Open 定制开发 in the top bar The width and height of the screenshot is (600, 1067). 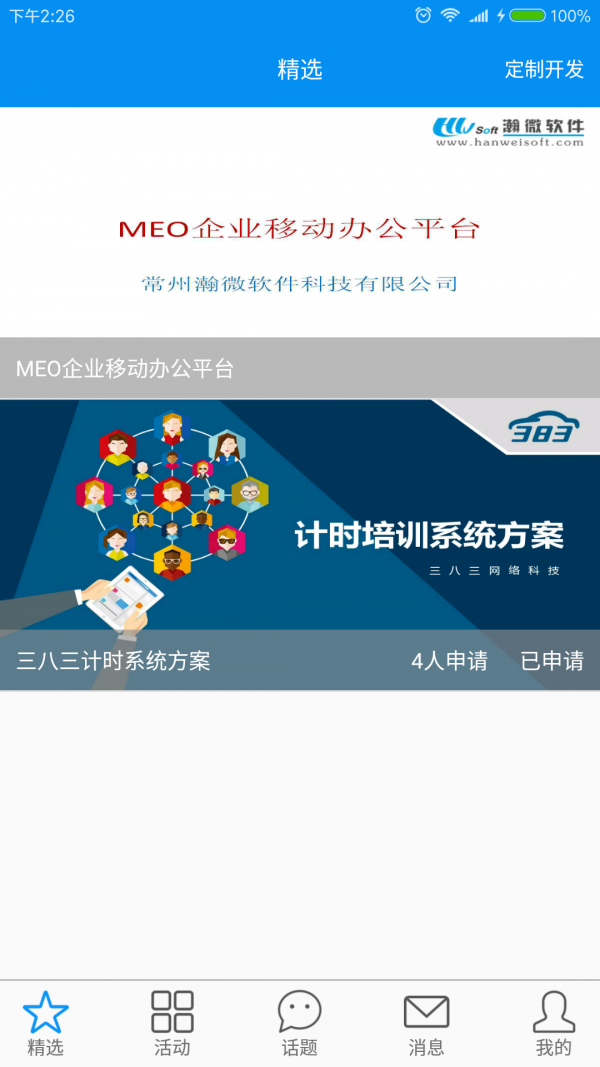tap(544, 70)
